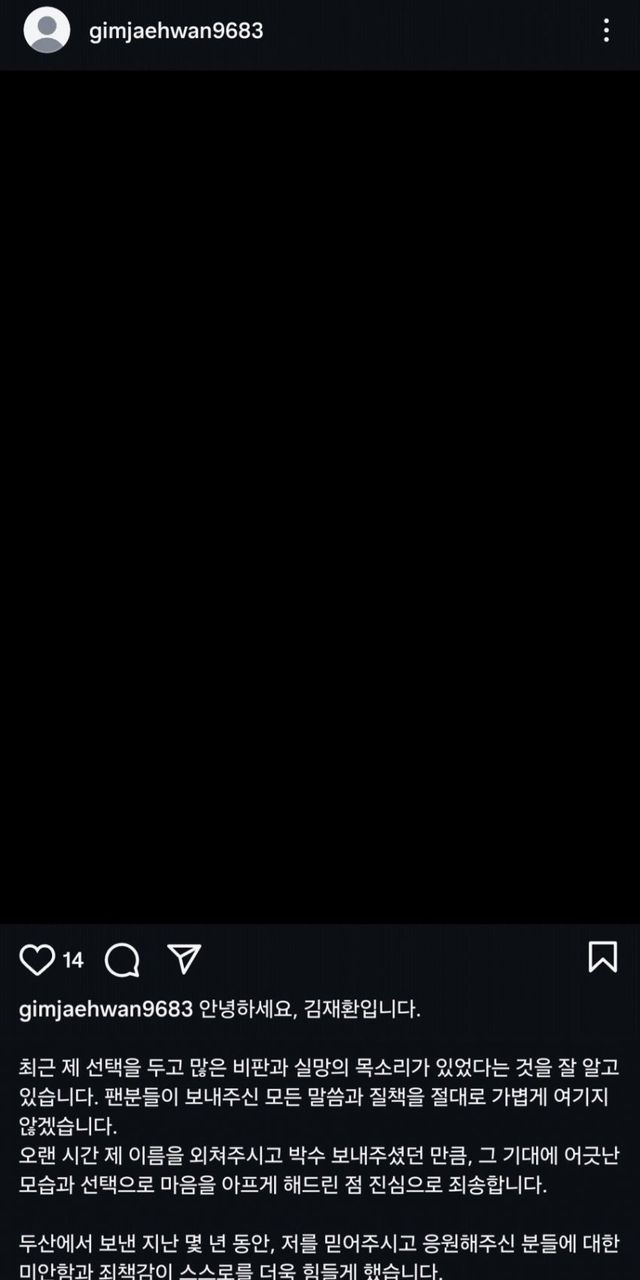Save this post with the bookmark icon
The height and width of the screenshot is (1280, 640).
602,957
